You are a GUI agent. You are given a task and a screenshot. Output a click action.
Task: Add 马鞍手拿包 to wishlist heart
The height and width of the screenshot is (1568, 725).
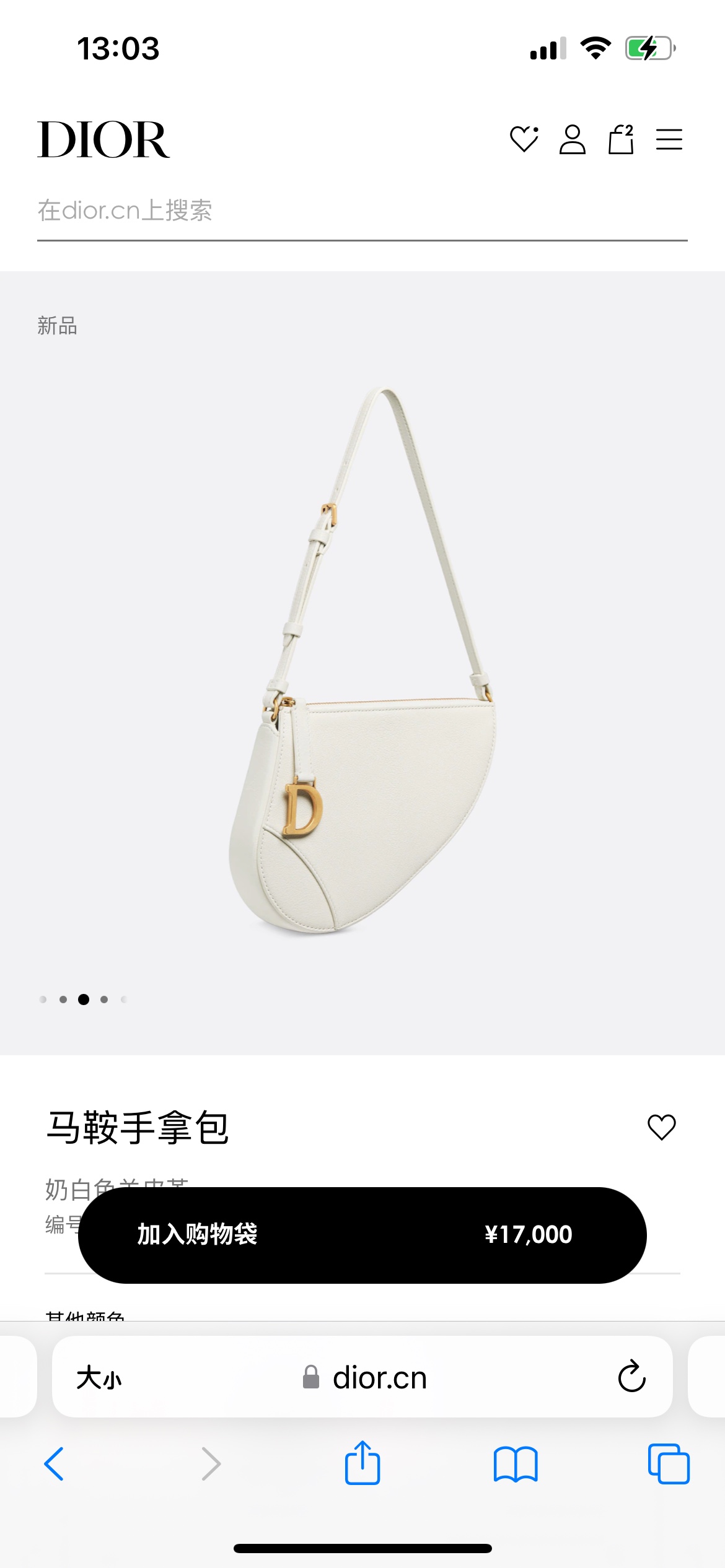coord(661,1127)
